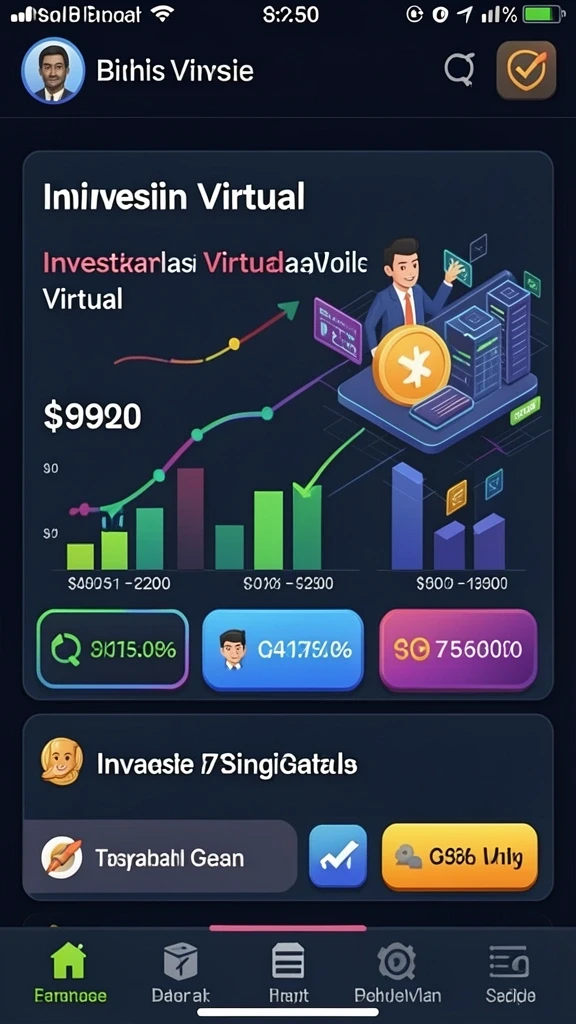Tap the purple 7560000 button
Screen dimensions: 576x1024
(458, 649)
